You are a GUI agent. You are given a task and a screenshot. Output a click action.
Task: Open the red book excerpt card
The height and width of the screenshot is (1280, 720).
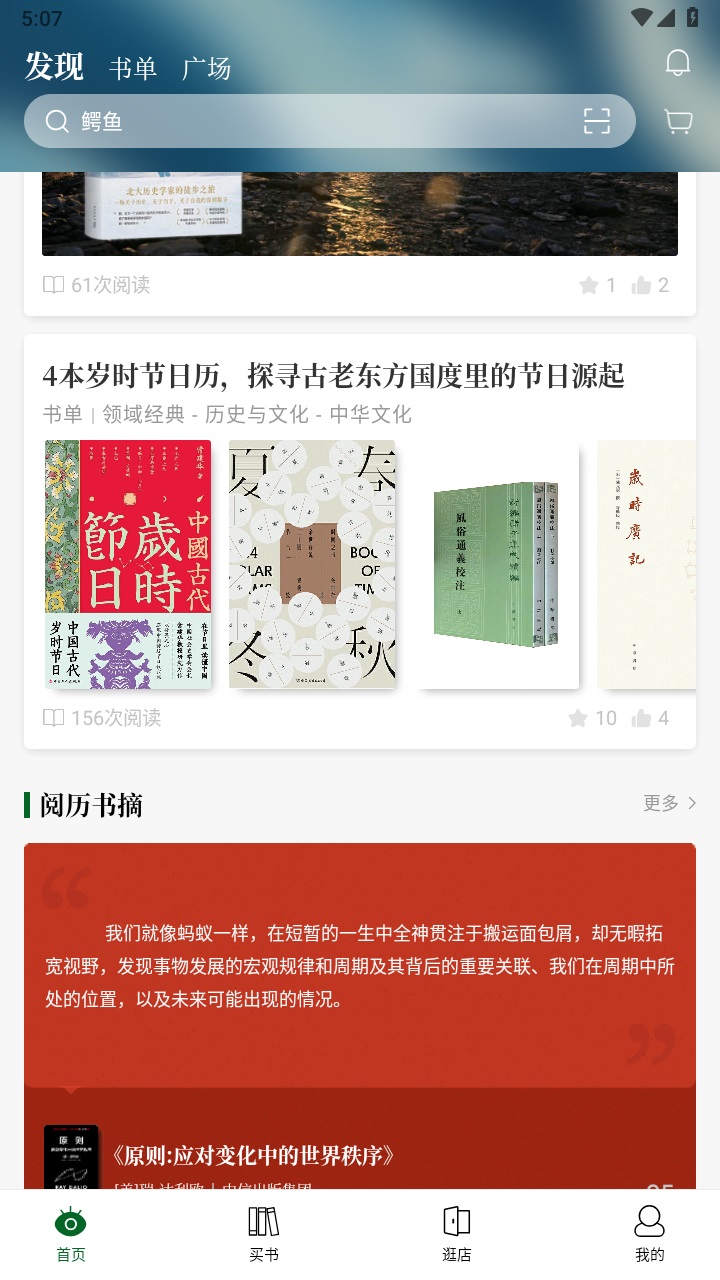tap(360, 965)
